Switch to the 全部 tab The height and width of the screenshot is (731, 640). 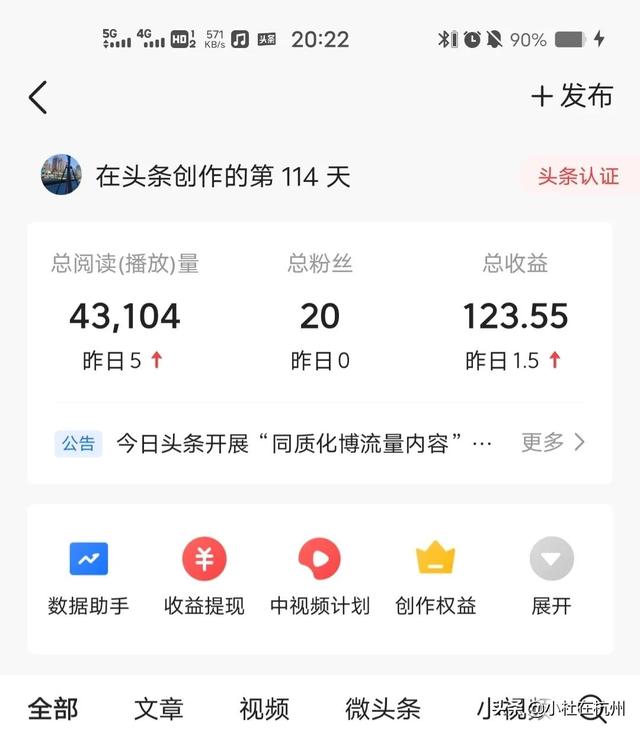[x=53, y=709]
